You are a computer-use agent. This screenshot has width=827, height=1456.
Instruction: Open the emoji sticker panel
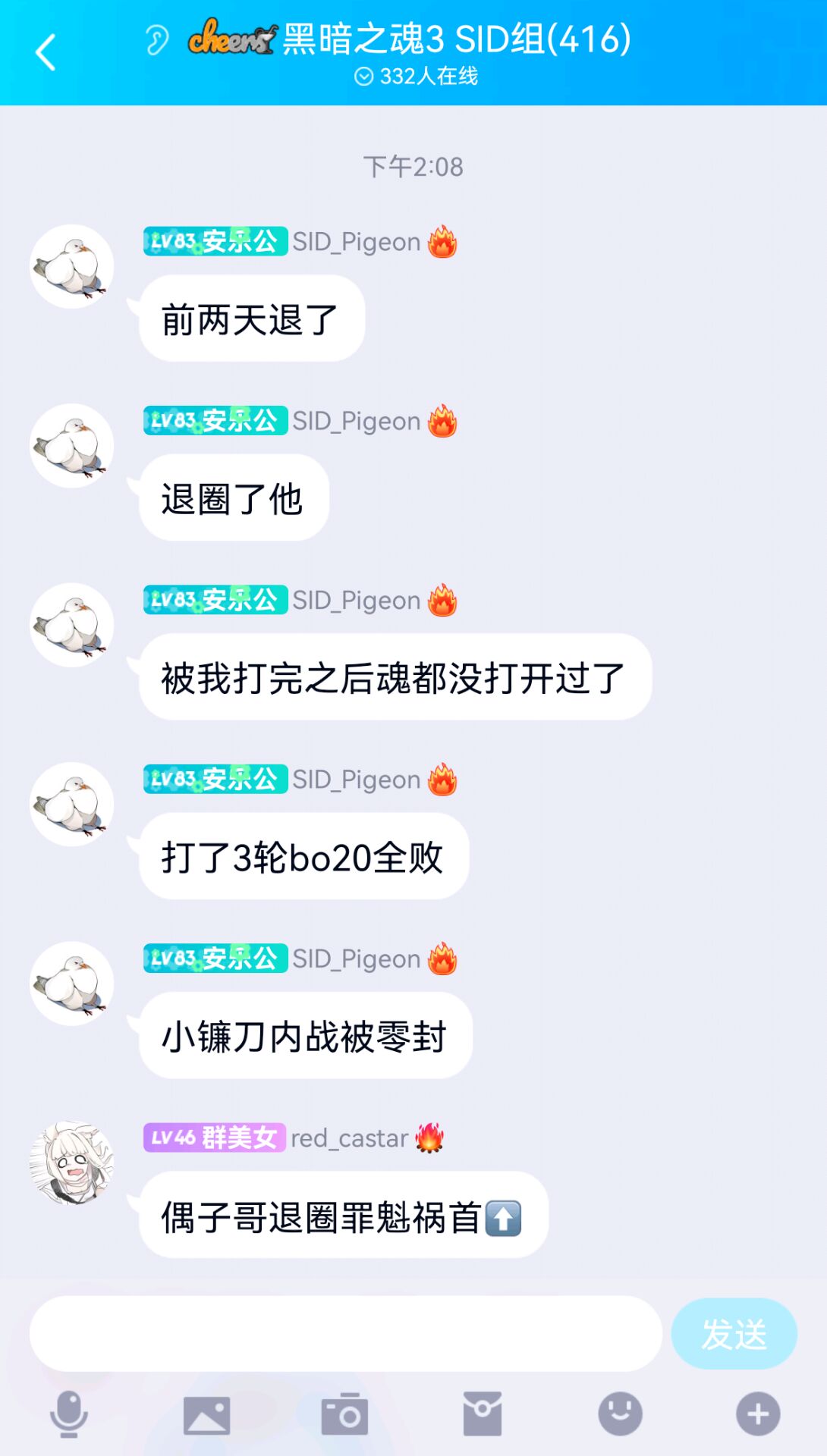(x=620, y=1414)
